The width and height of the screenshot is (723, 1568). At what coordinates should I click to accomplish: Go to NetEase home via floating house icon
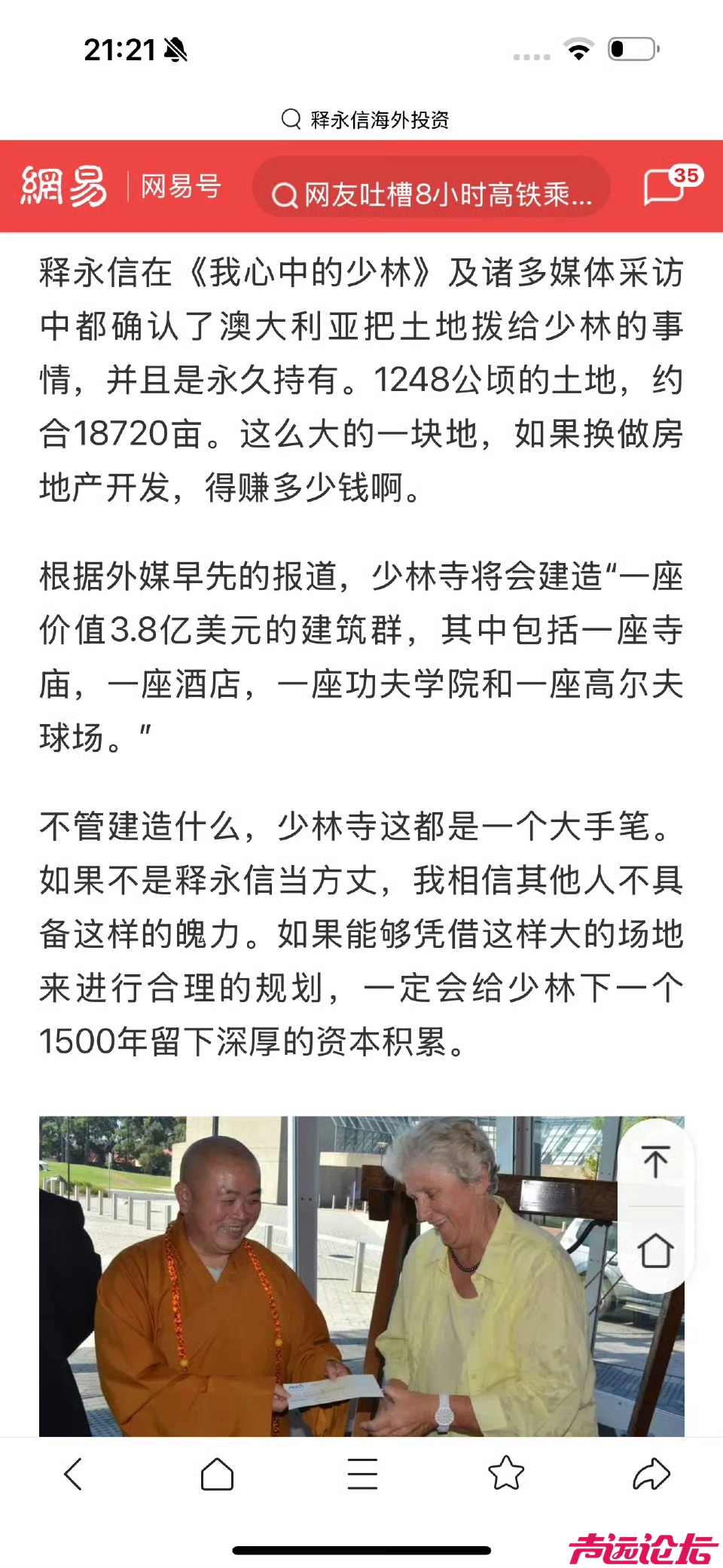click(655, 1250)
